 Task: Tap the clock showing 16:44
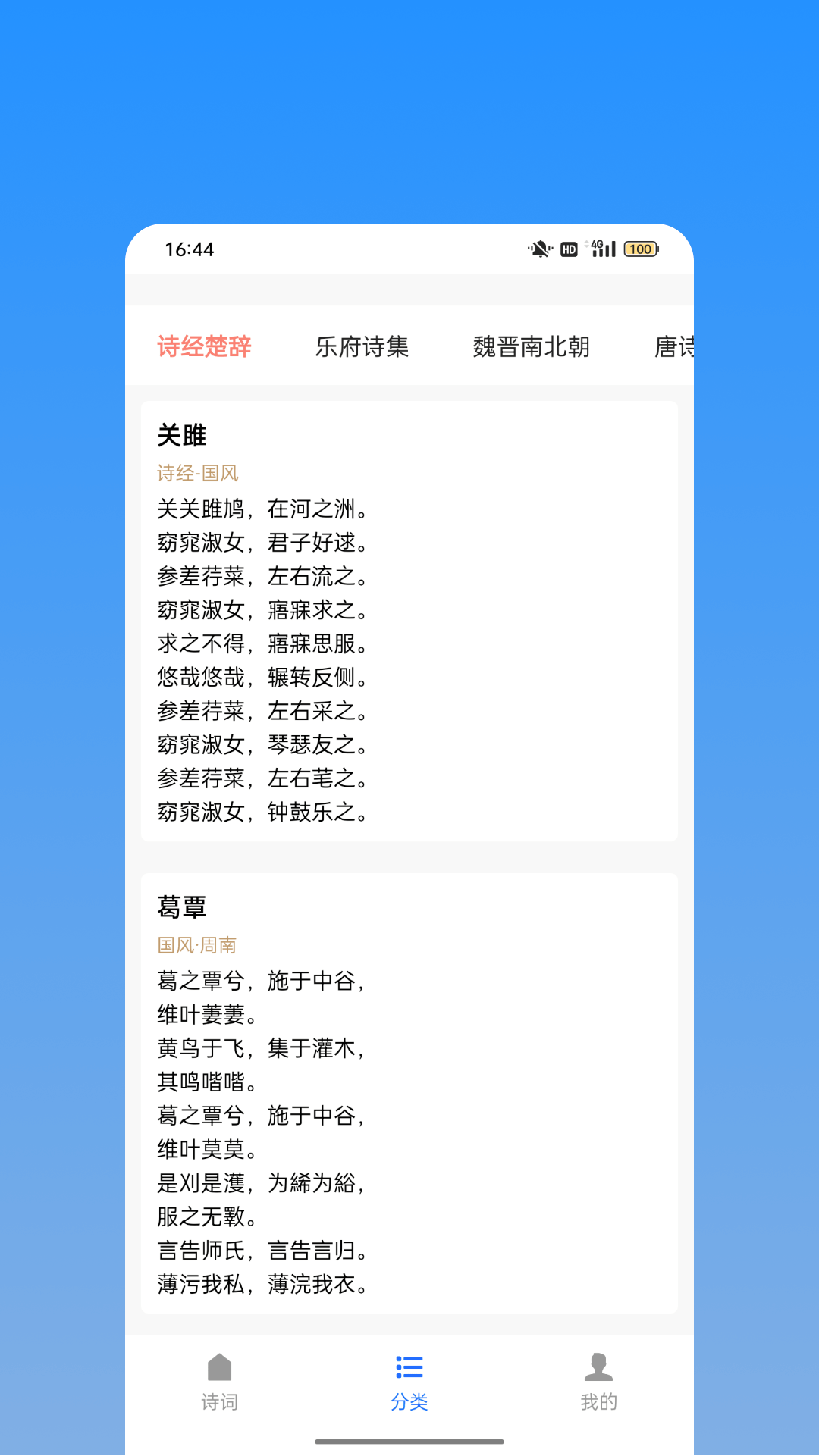coord(189,249)
